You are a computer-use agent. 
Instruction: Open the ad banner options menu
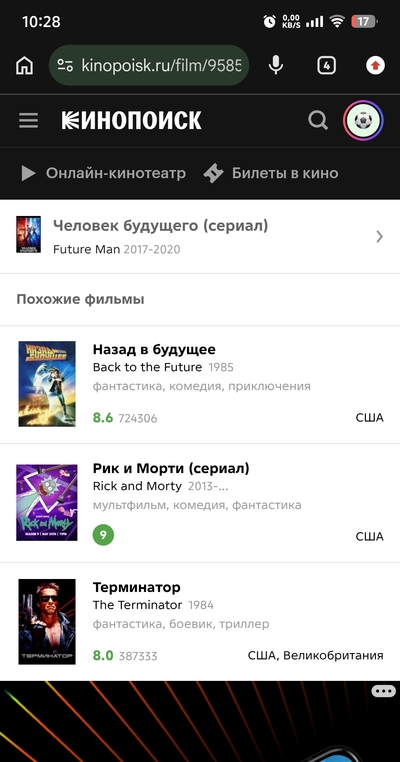(383, 691)
